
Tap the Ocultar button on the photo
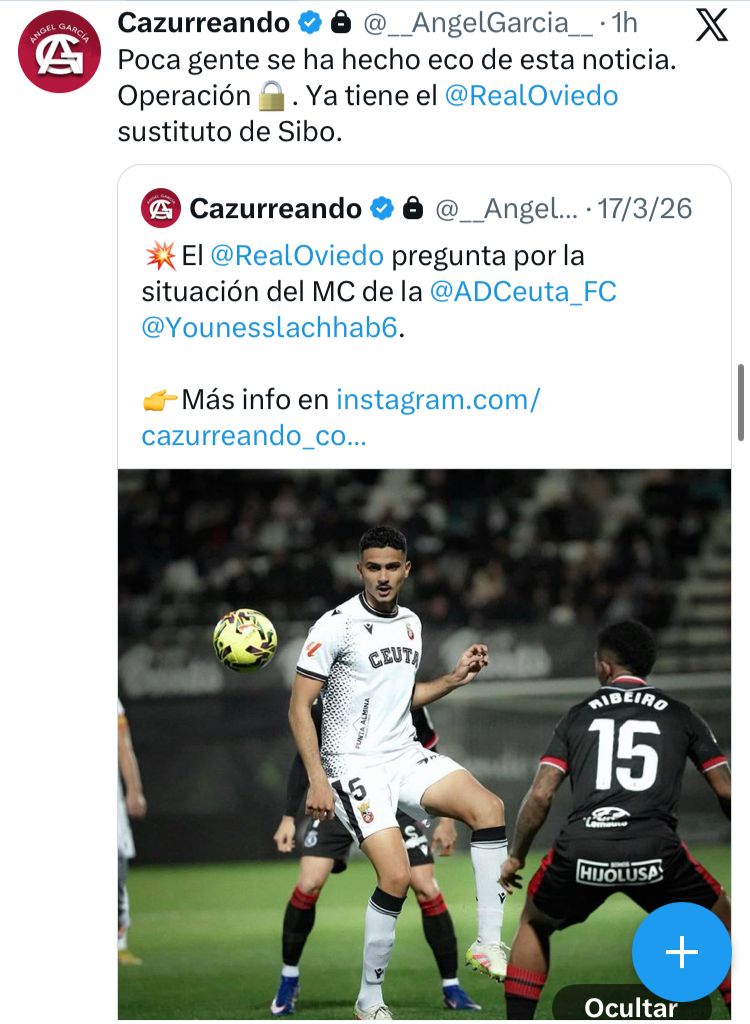pos(630,1006)
